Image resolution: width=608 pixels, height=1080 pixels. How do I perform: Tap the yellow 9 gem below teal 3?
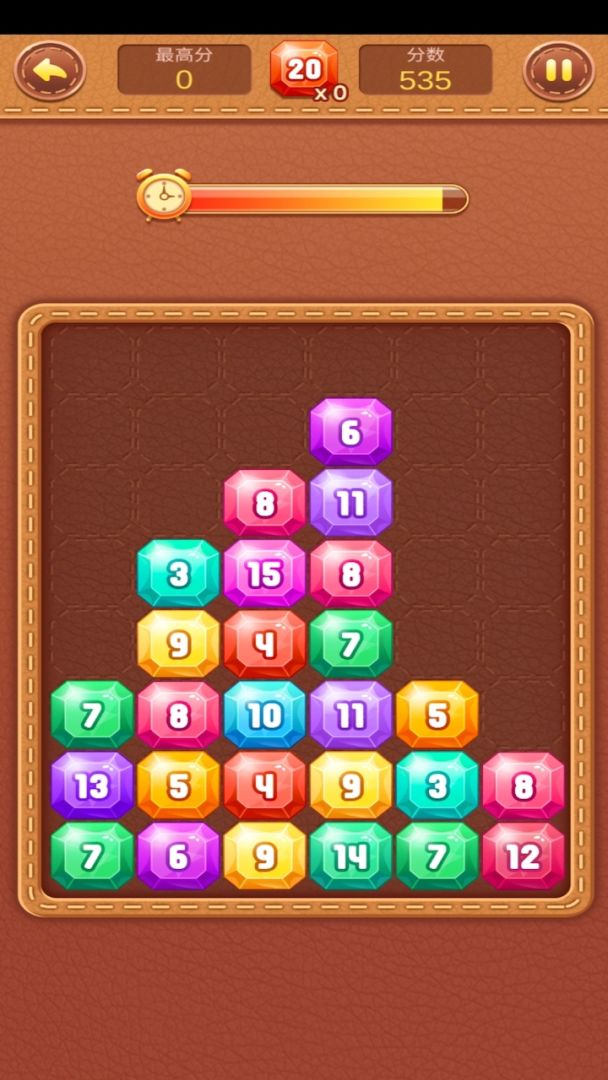178,644
